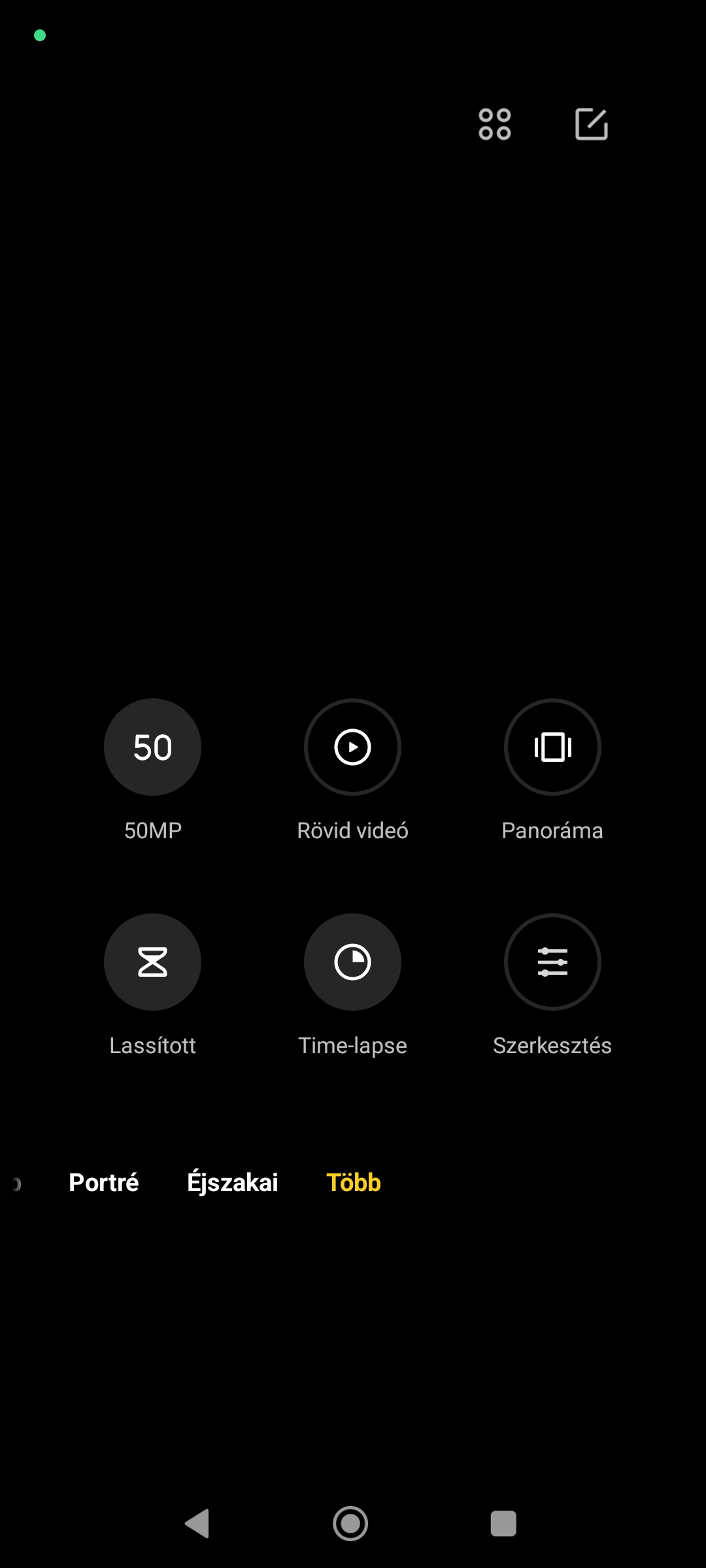This screenshot has width=706, height=1568.
Task: Switch to Panoráma mode
Action: click(552, 747)
